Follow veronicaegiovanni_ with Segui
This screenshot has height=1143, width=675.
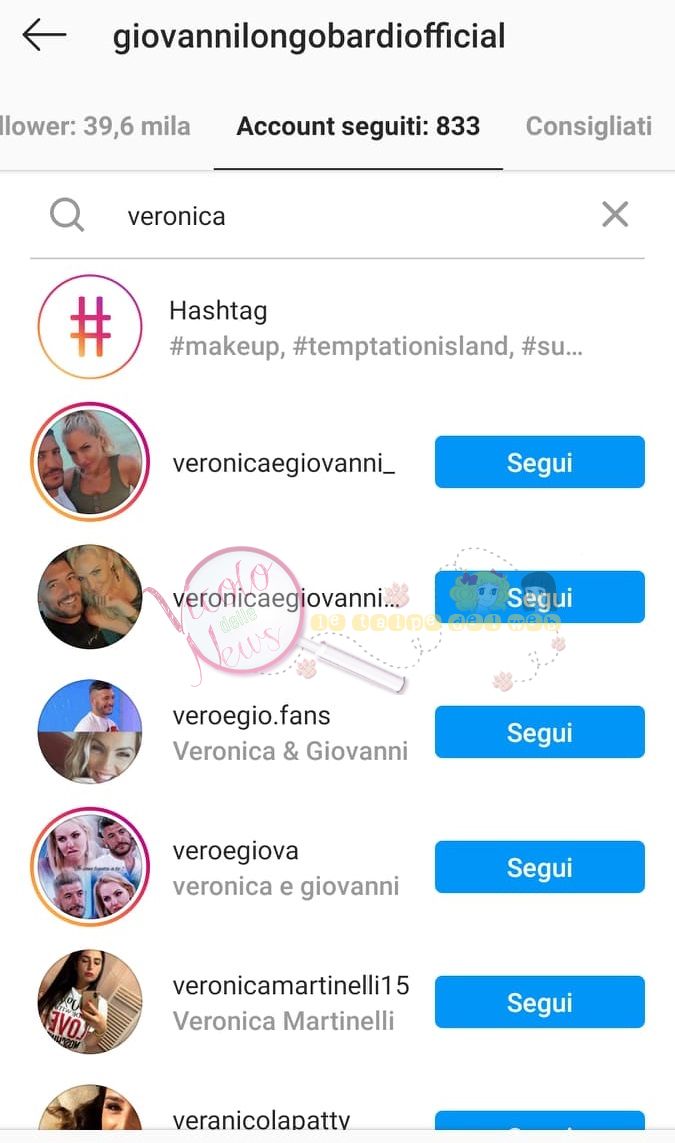(539, 463)
